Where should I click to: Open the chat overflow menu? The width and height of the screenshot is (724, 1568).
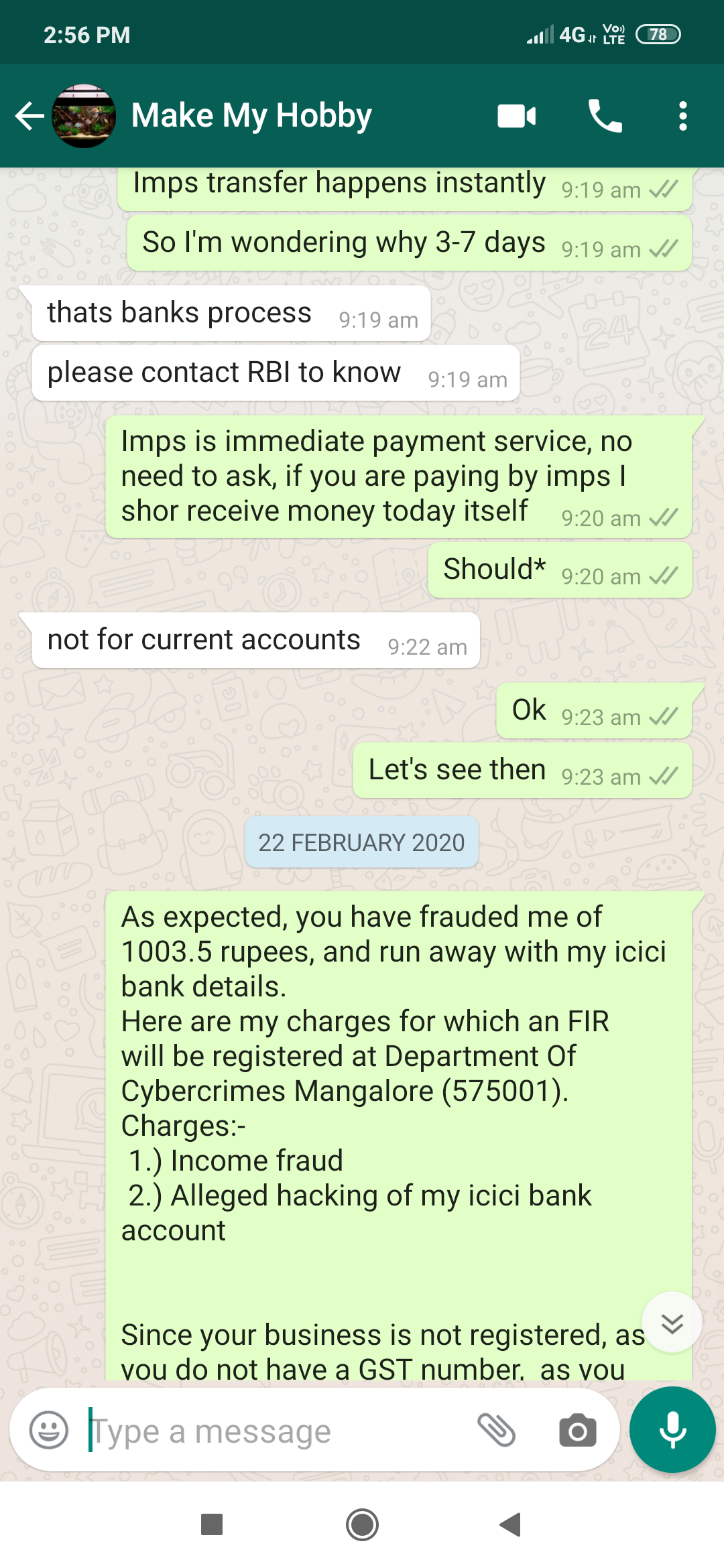click(682, 116)
